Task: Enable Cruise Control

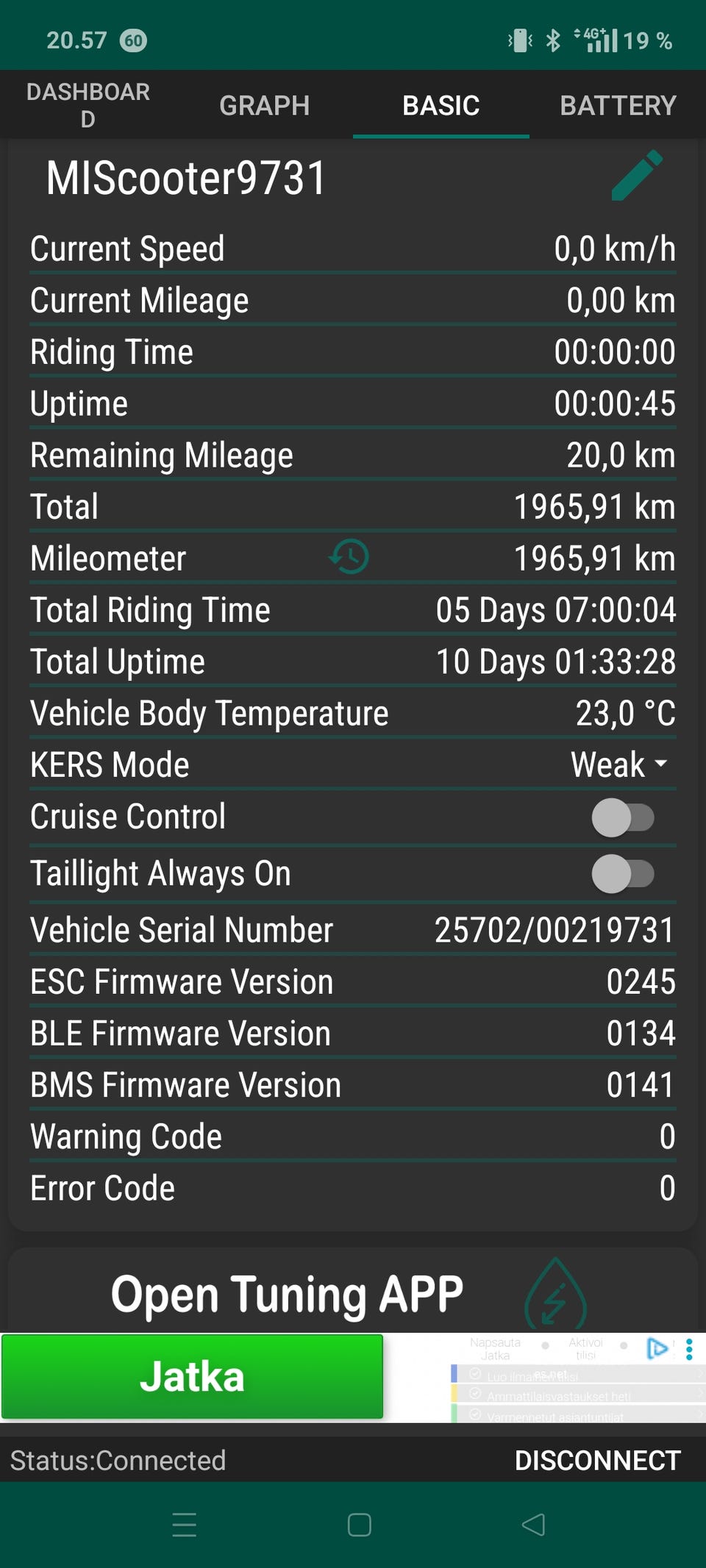Action: [x=622, y=817]
